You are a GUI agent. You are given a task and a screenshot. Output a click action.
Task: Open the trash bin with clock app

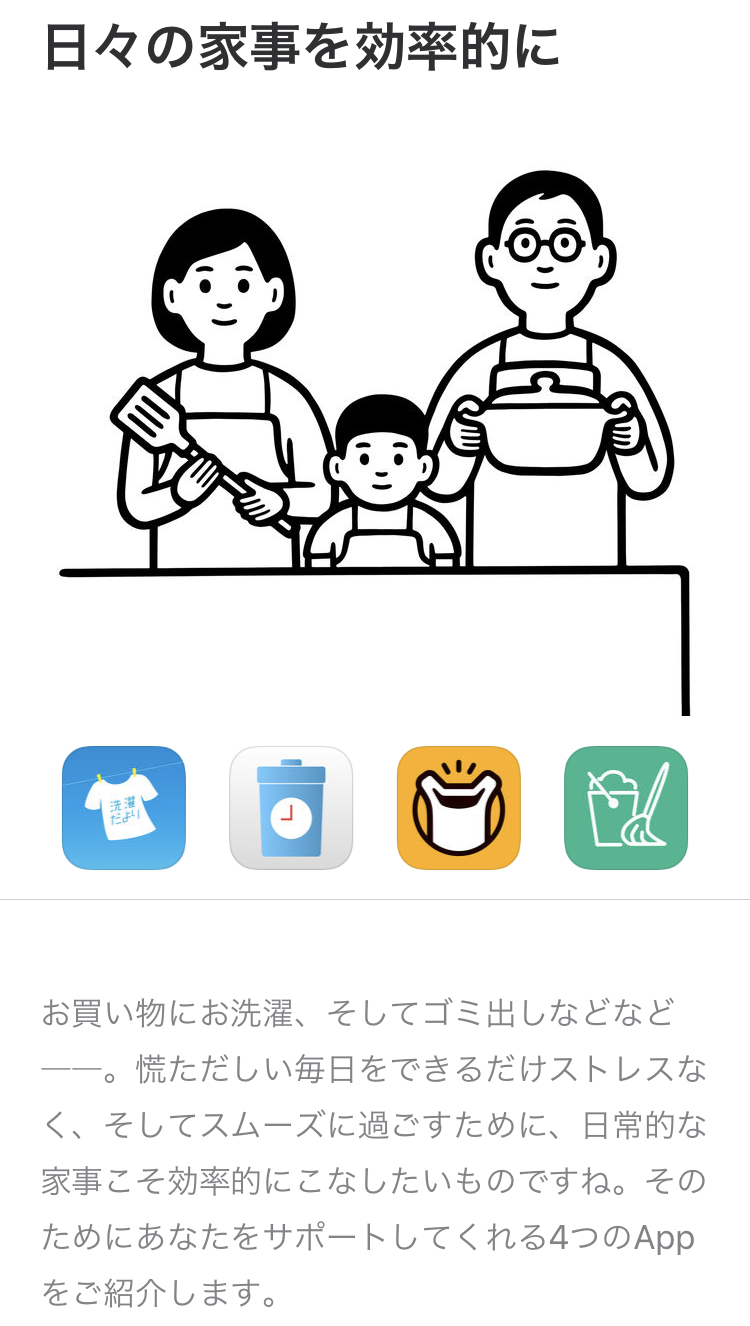[x=291, y=808]
